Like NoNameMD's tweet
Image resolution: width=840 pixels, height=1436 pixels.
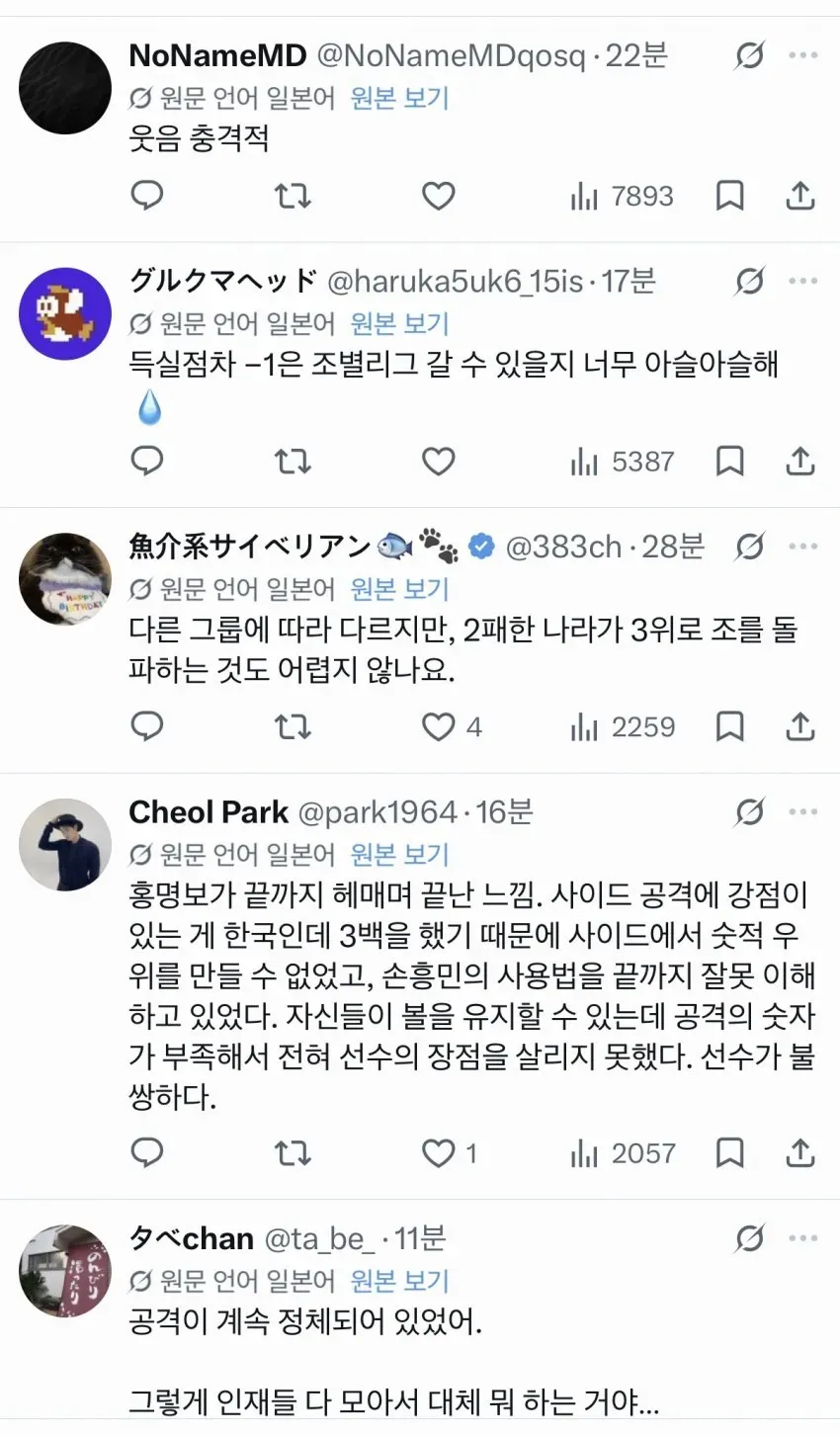(438, 196)
